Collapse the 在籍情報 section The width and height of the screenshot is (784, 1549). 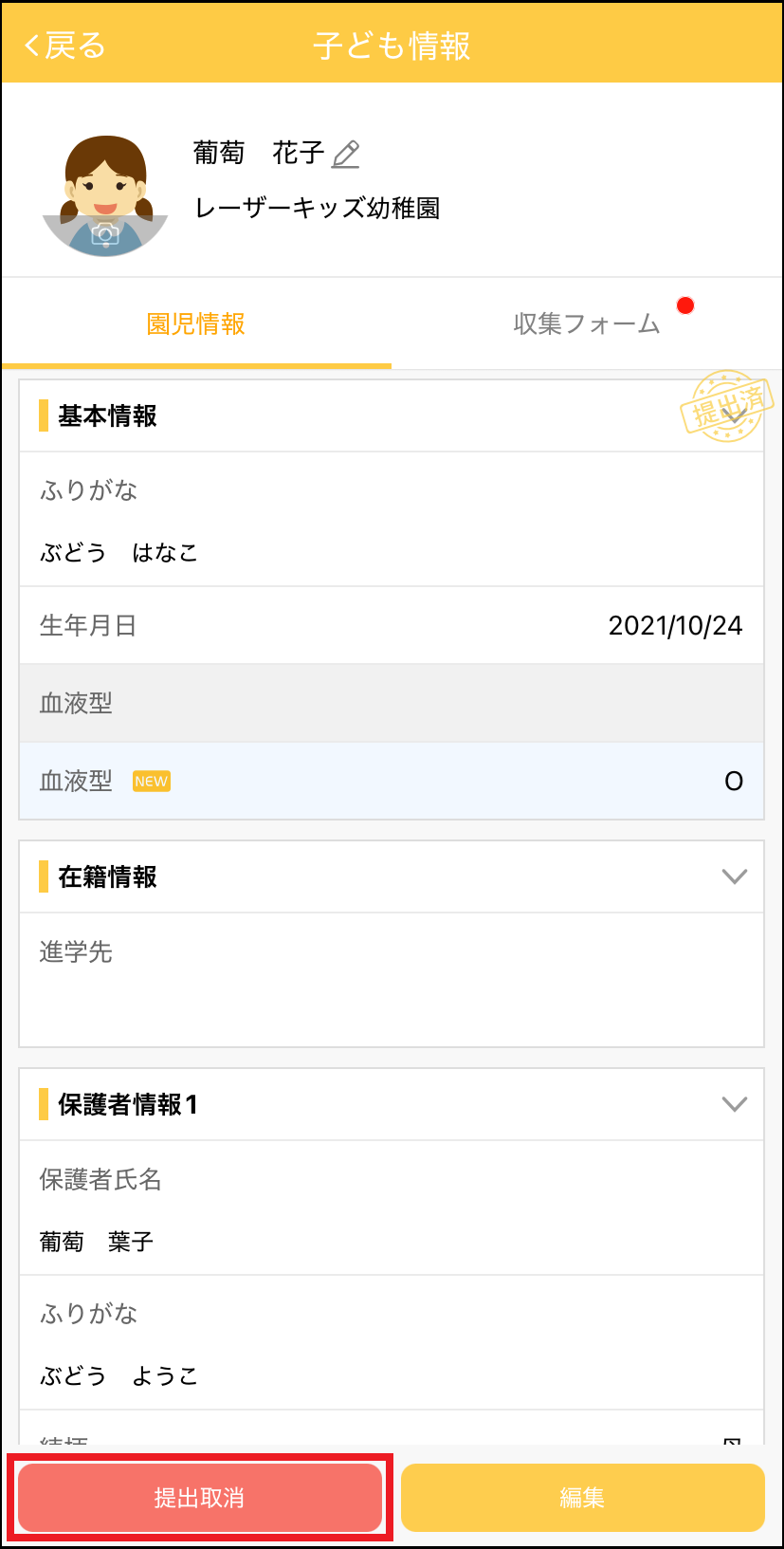733,876
